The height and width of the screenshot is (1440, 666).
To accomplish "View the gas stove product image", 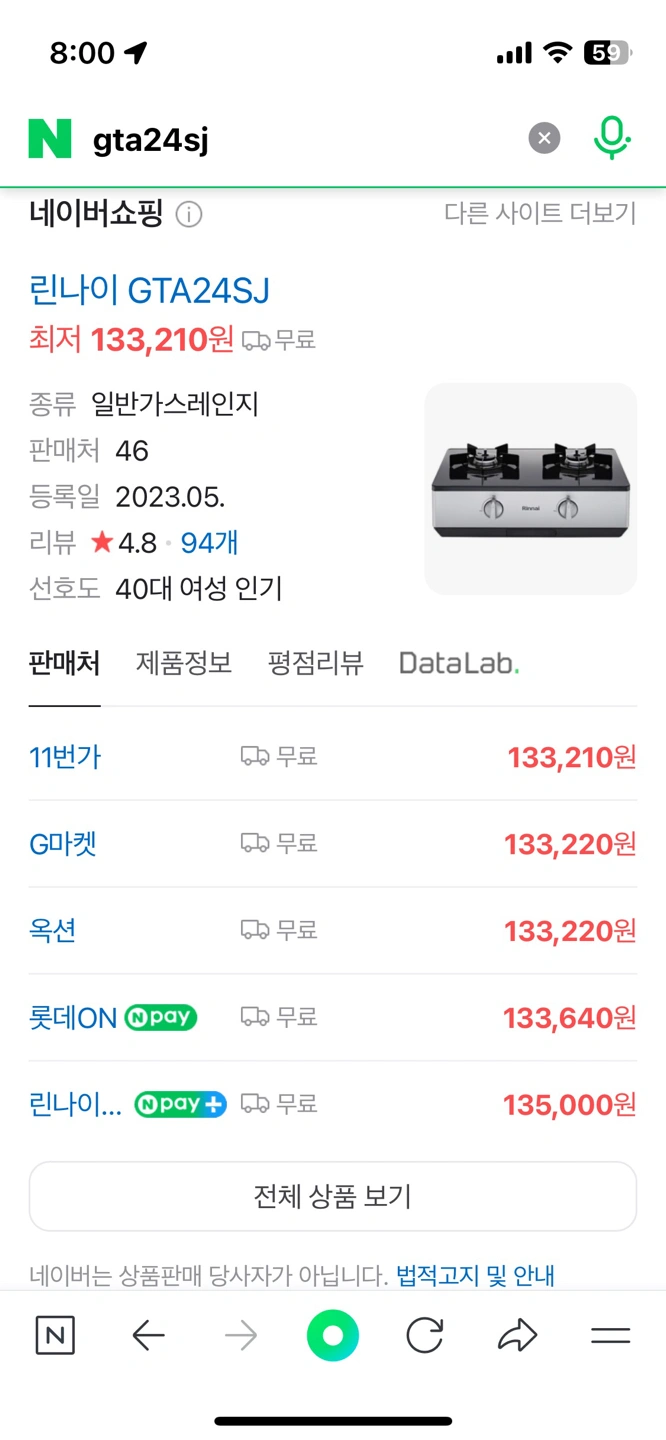I will [x=531, y=489].
